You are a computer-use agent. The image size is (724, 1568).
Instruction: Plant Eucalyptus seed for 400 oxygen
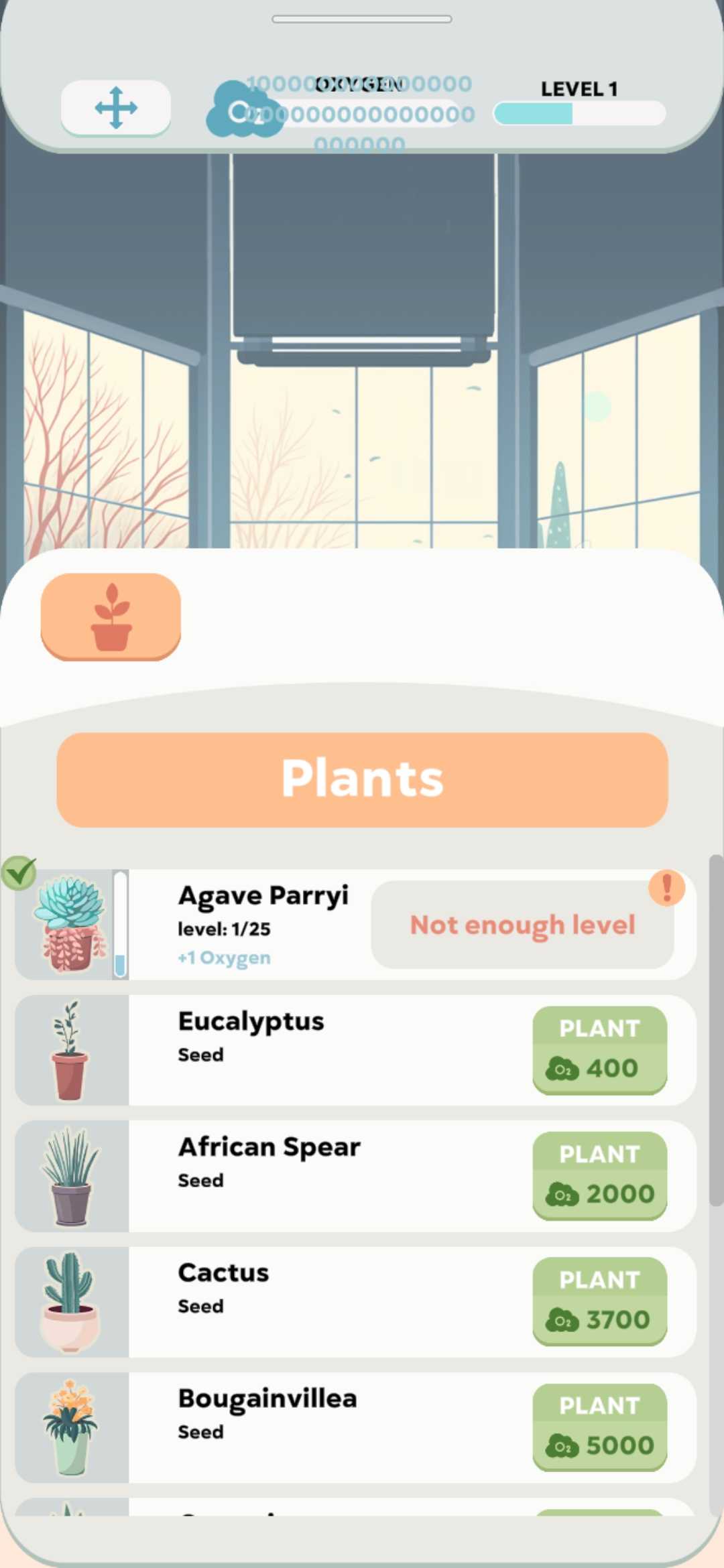pyautogui.click(x=599, y=1049)
